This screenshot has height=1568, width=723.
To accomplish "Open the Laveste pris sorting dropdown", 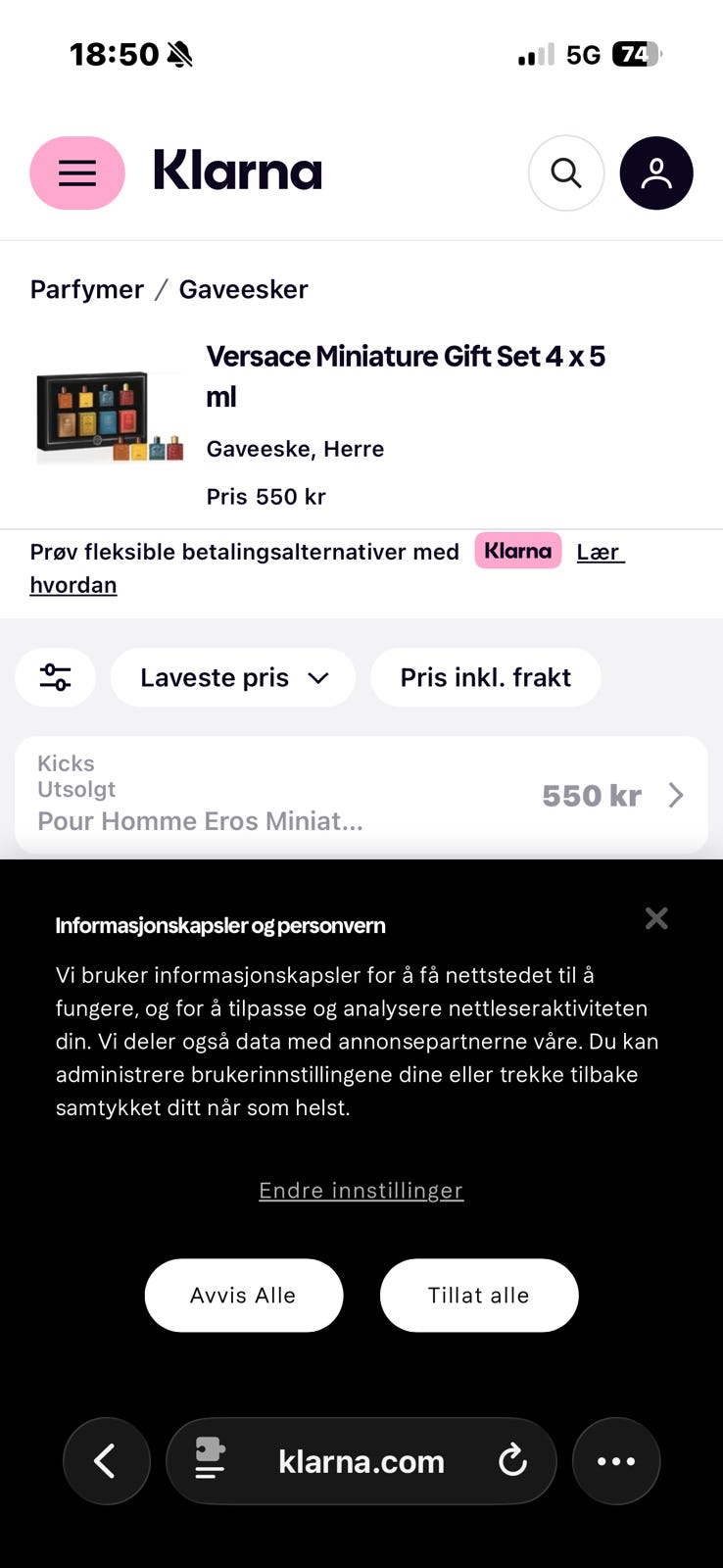I will coord(232,677).
